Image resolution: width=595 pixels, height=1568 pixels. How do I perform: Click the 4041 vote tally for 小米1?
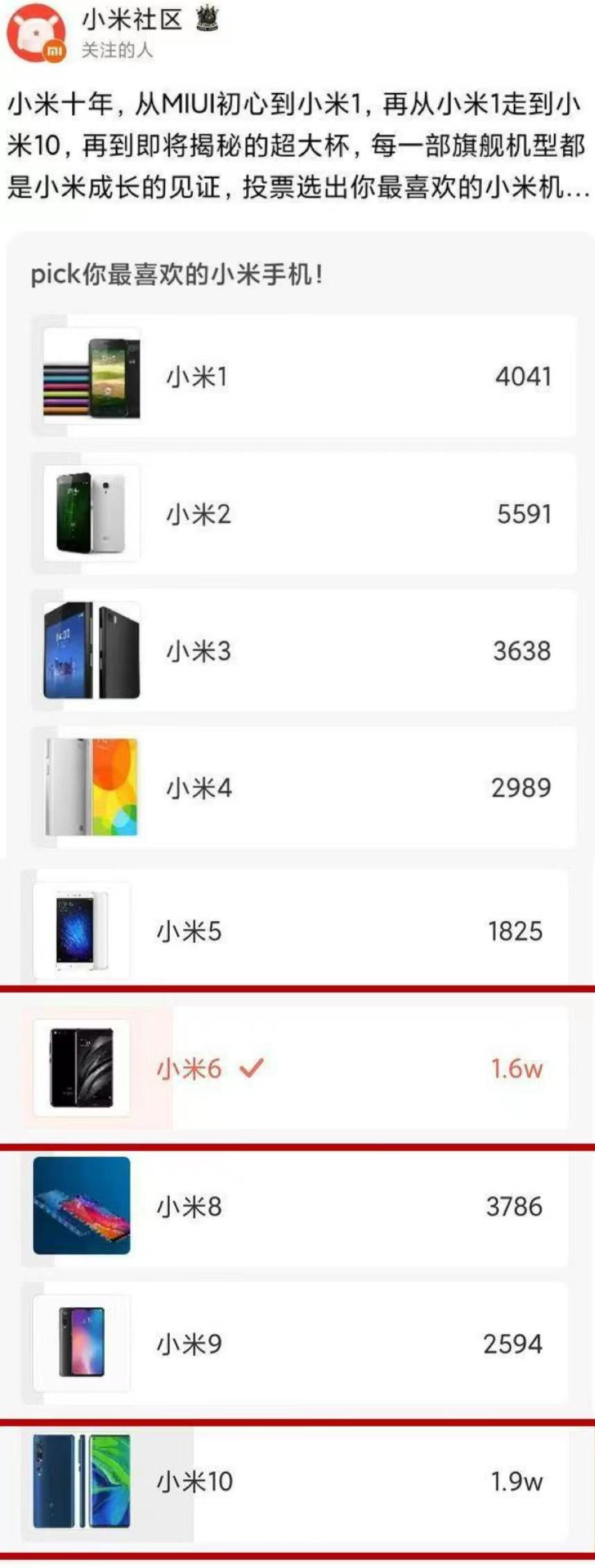click(x=524, y=377)
